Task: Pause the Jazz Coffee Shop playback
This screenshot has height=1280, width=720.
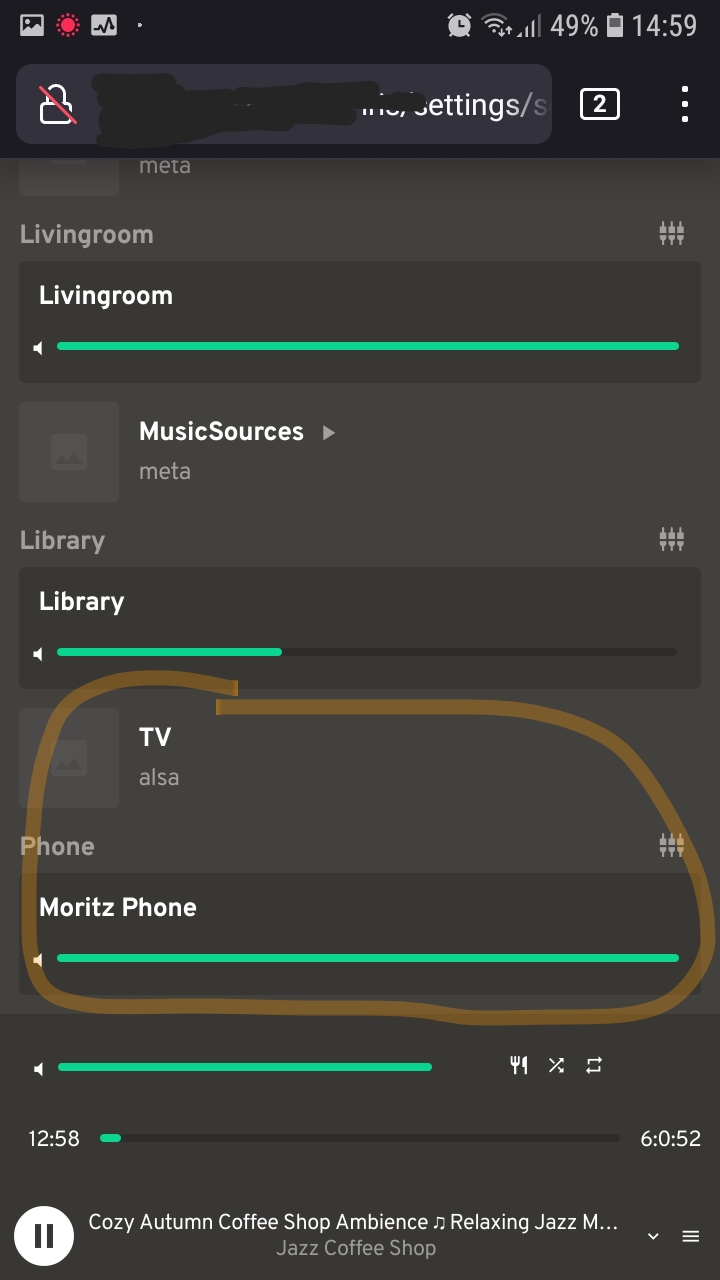Action: 44,1236
